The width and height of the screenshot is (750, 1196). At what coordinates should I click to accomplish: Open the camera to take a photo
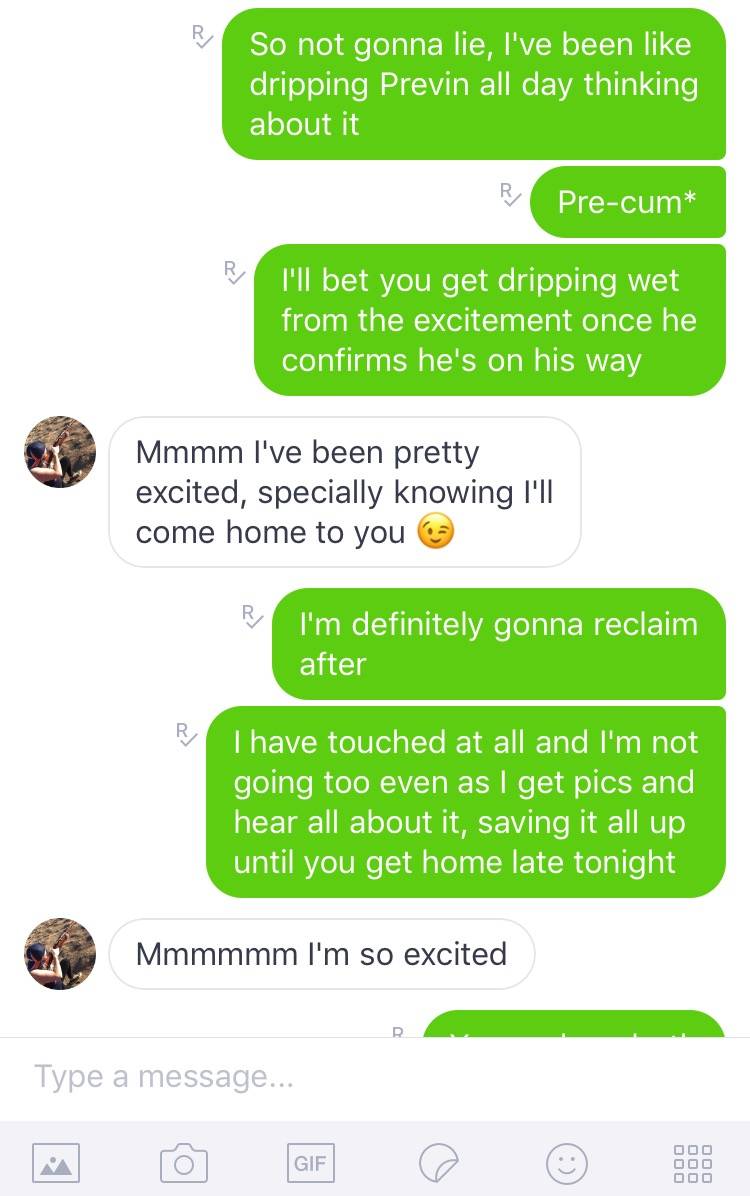184,1164
